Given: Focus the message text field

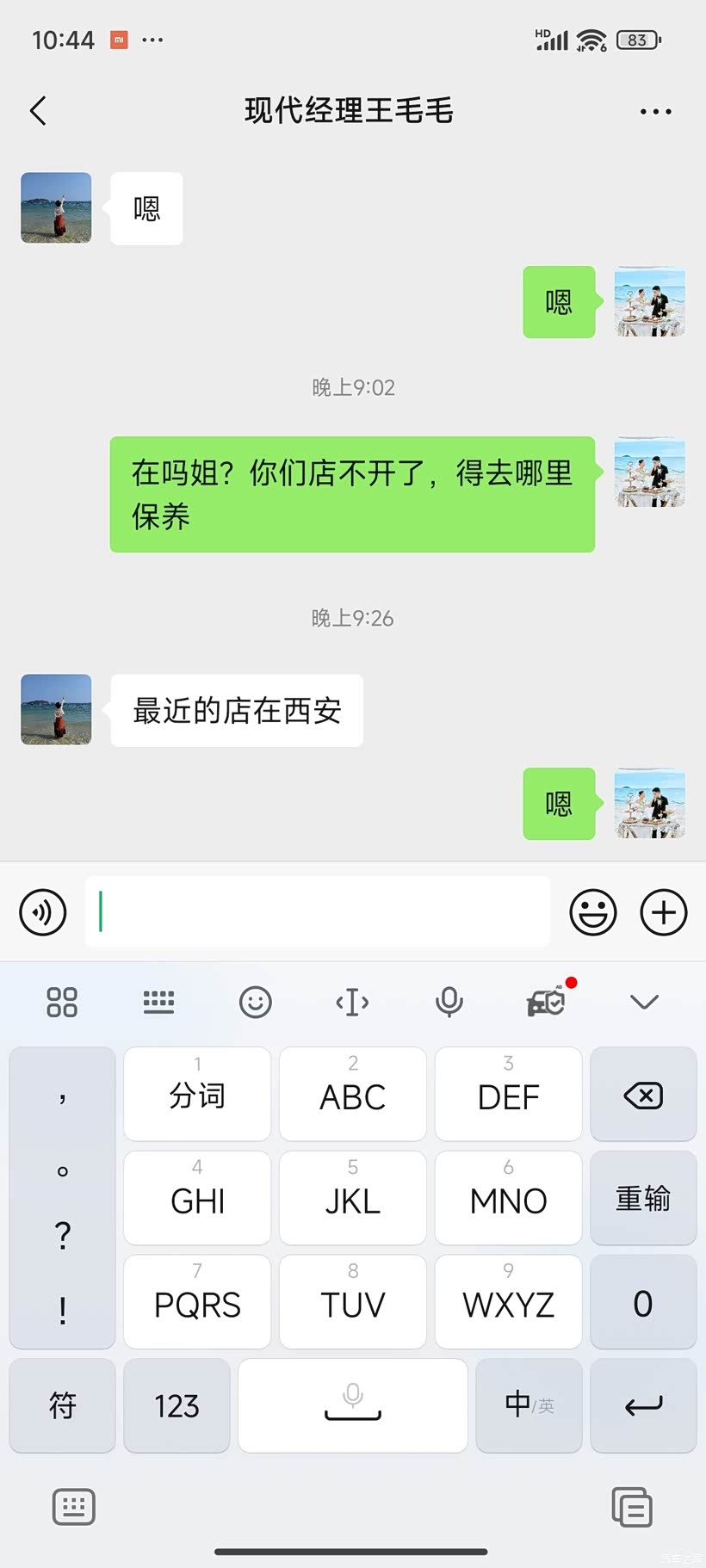Looking at the screenshot, I should coord(317,912).
